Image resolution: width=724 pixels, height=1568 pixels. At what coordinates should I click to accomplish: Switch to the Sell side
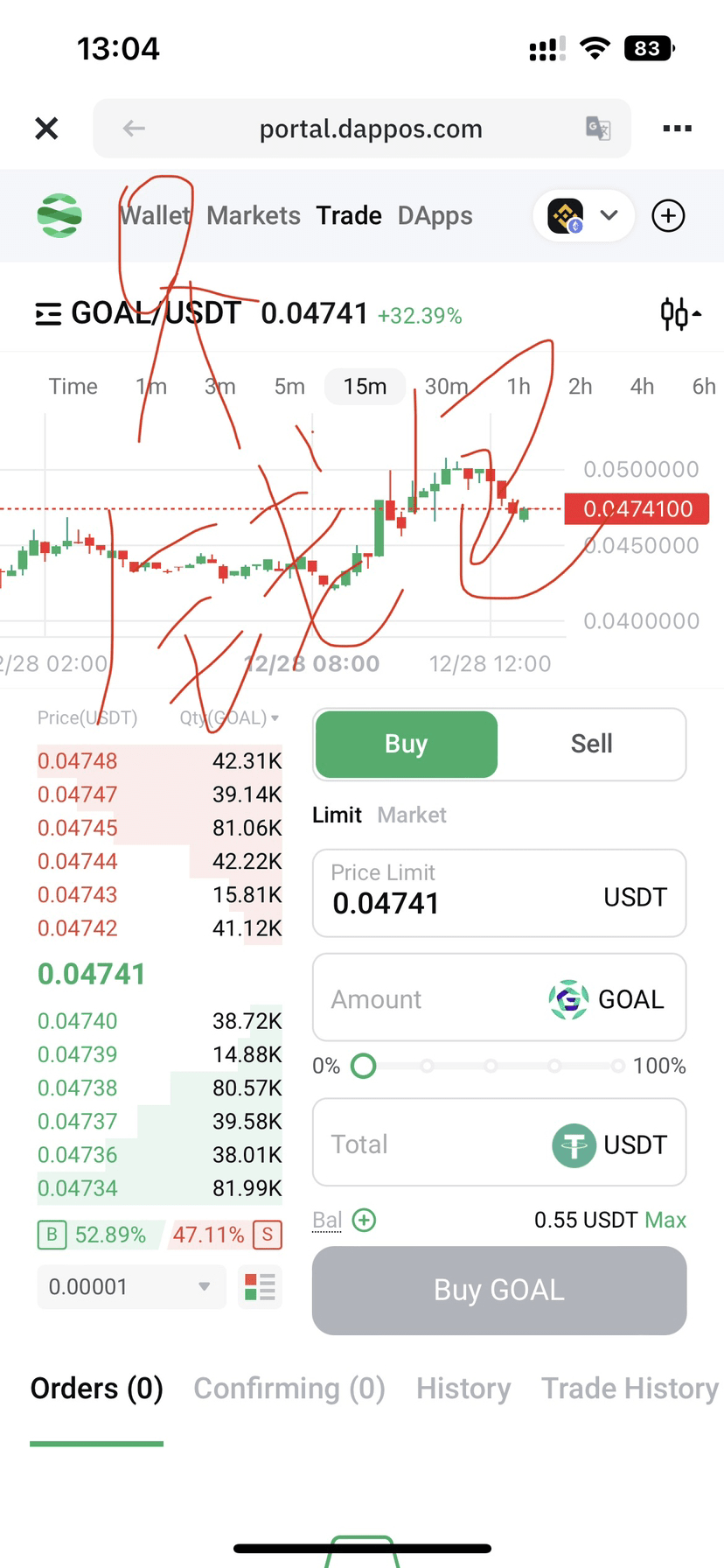pos(591,744)
